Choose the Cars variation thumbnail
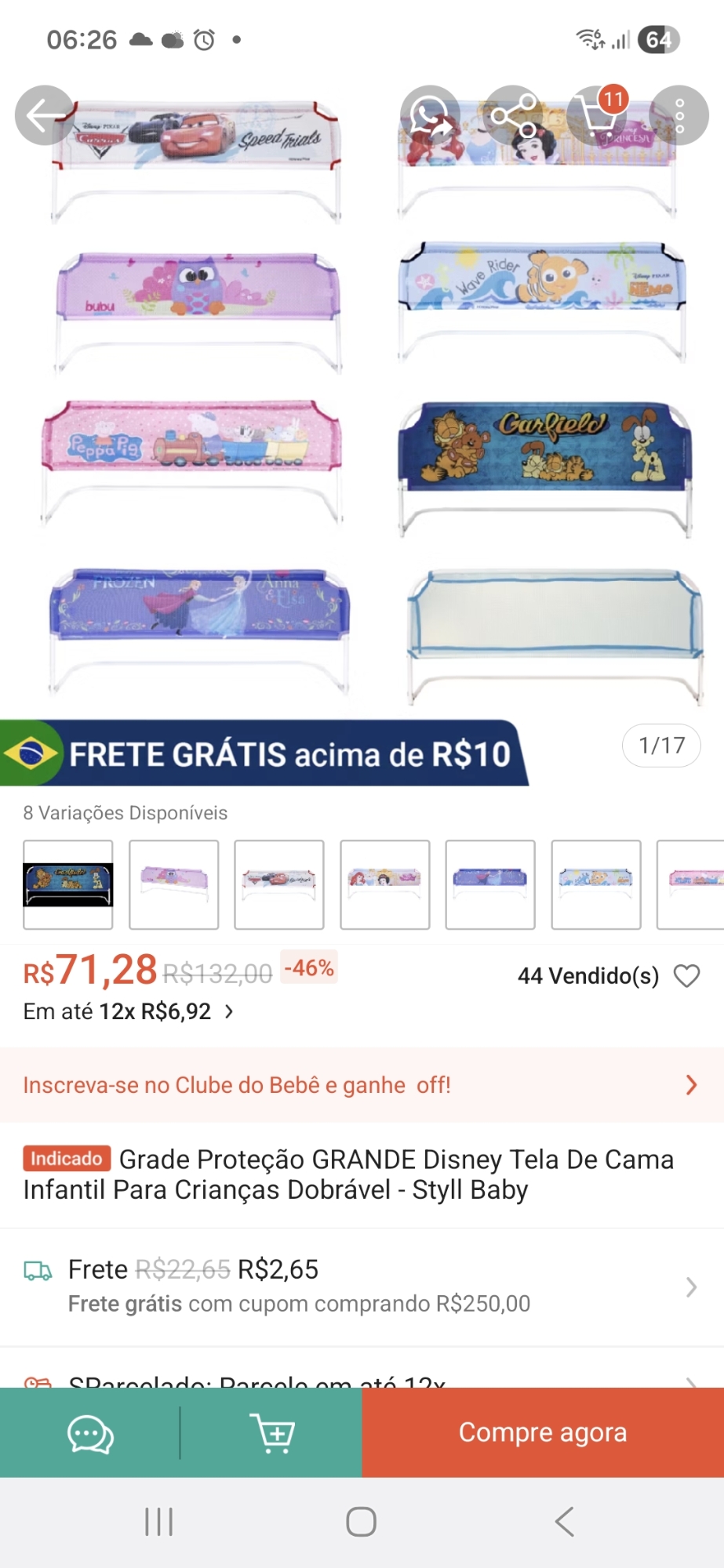The image size is (724, 1568). click(x=279, y=884)
